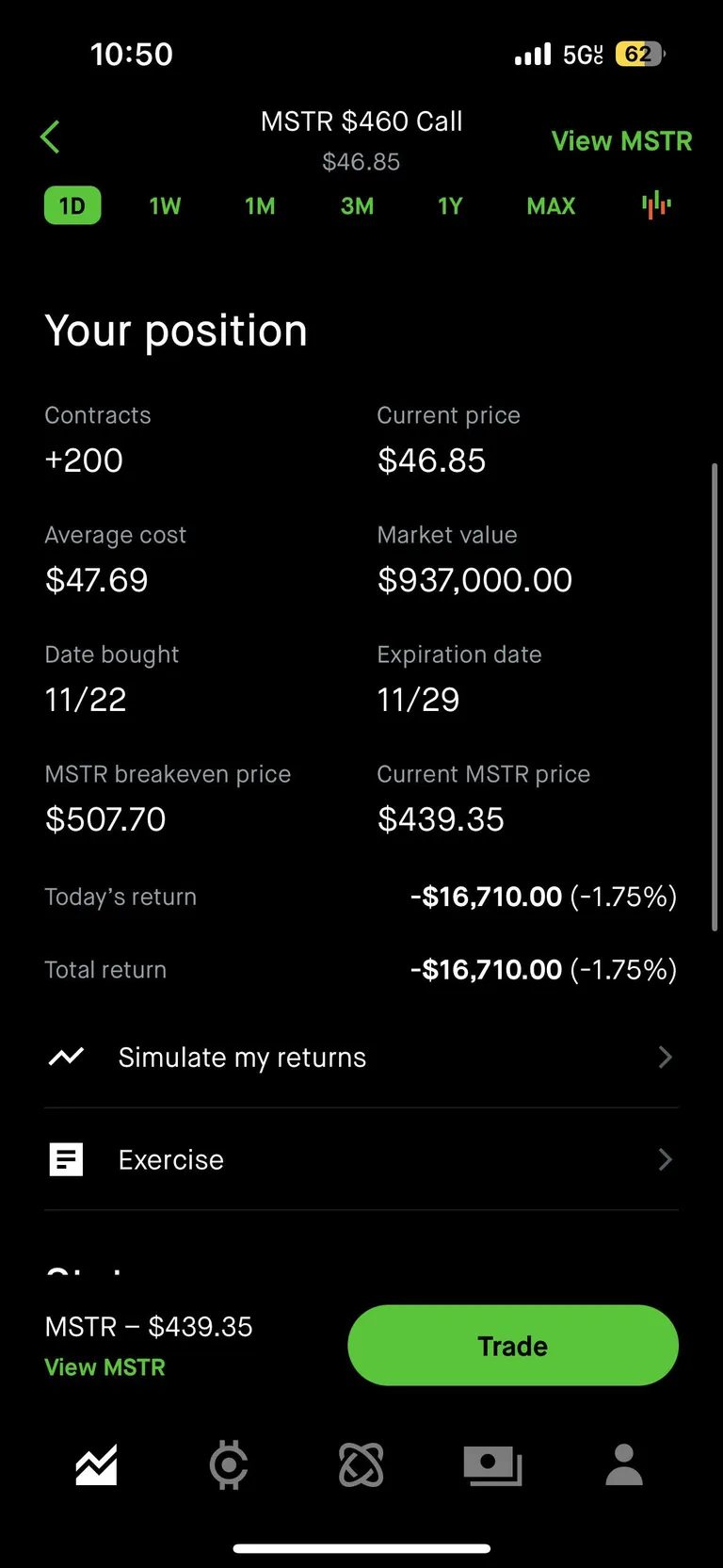Open View MSTR at the top right
This screenshot has width=723, height=1568.
pyautogui.click(x=621, y=140)
